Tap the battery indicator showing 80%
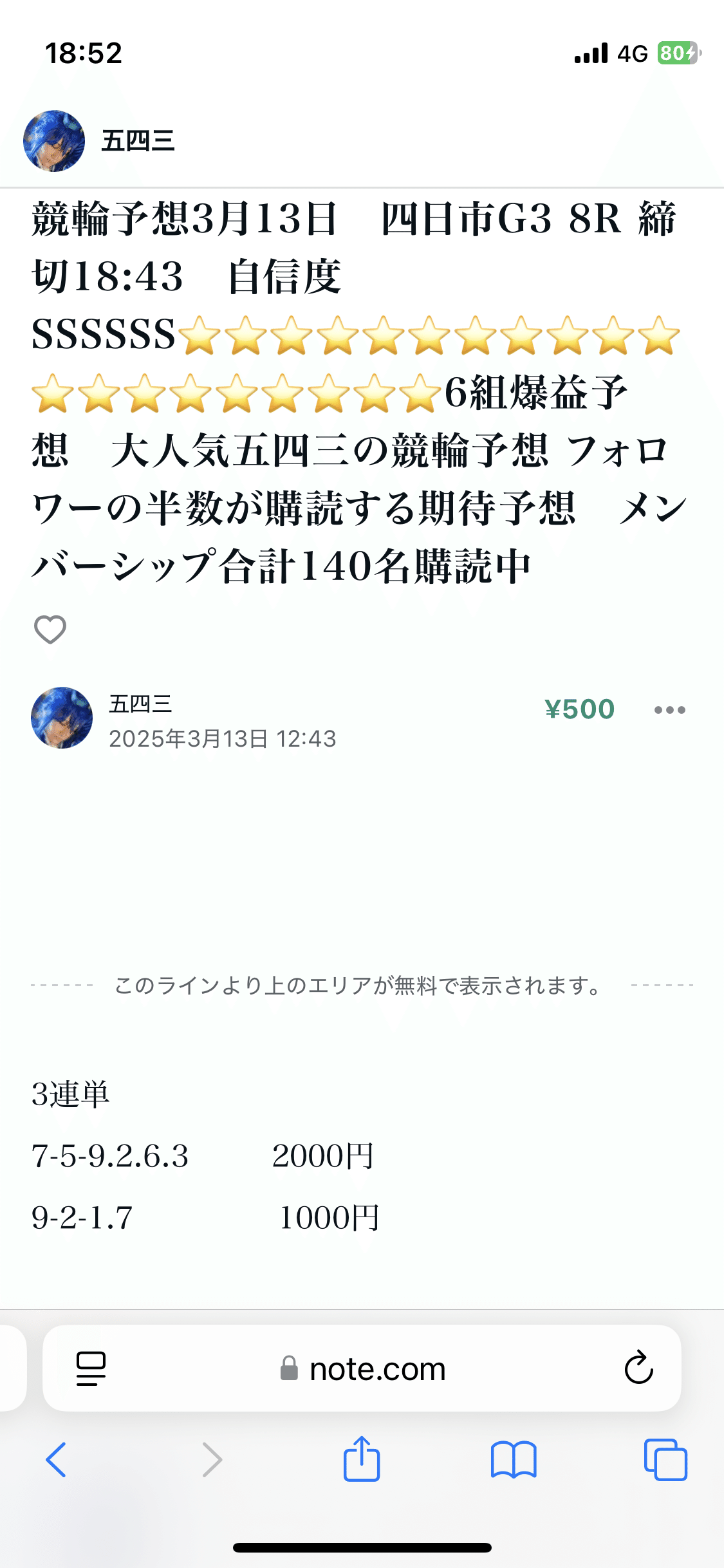This screenshot has width=724, height=1568. click(677, 53)
